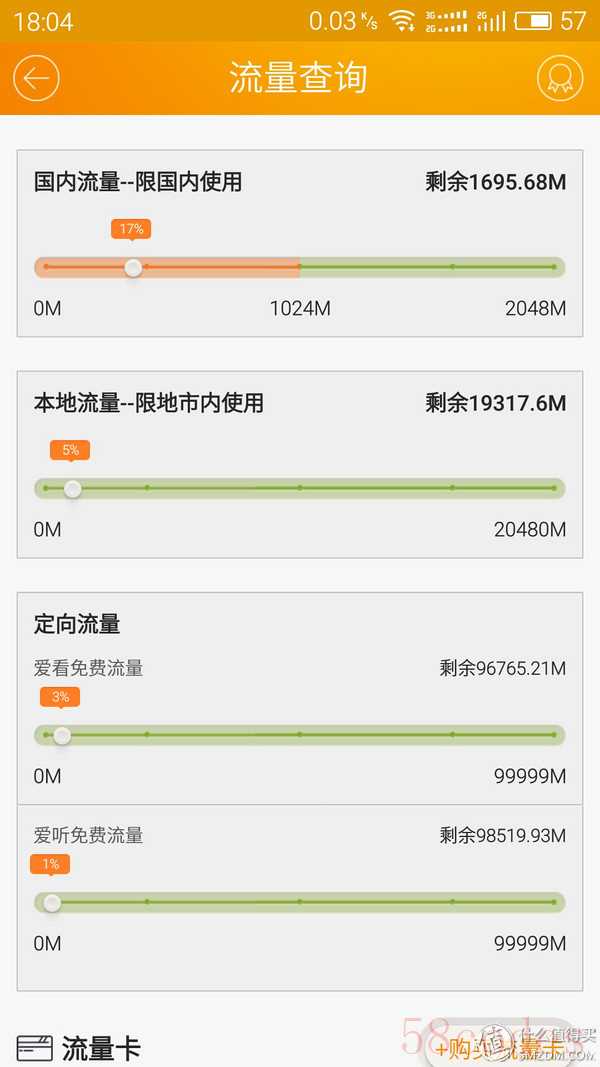This screenshot has width=600, height=1067.
Task: Open the medal badge icon in the header
Action: (560, 78)
